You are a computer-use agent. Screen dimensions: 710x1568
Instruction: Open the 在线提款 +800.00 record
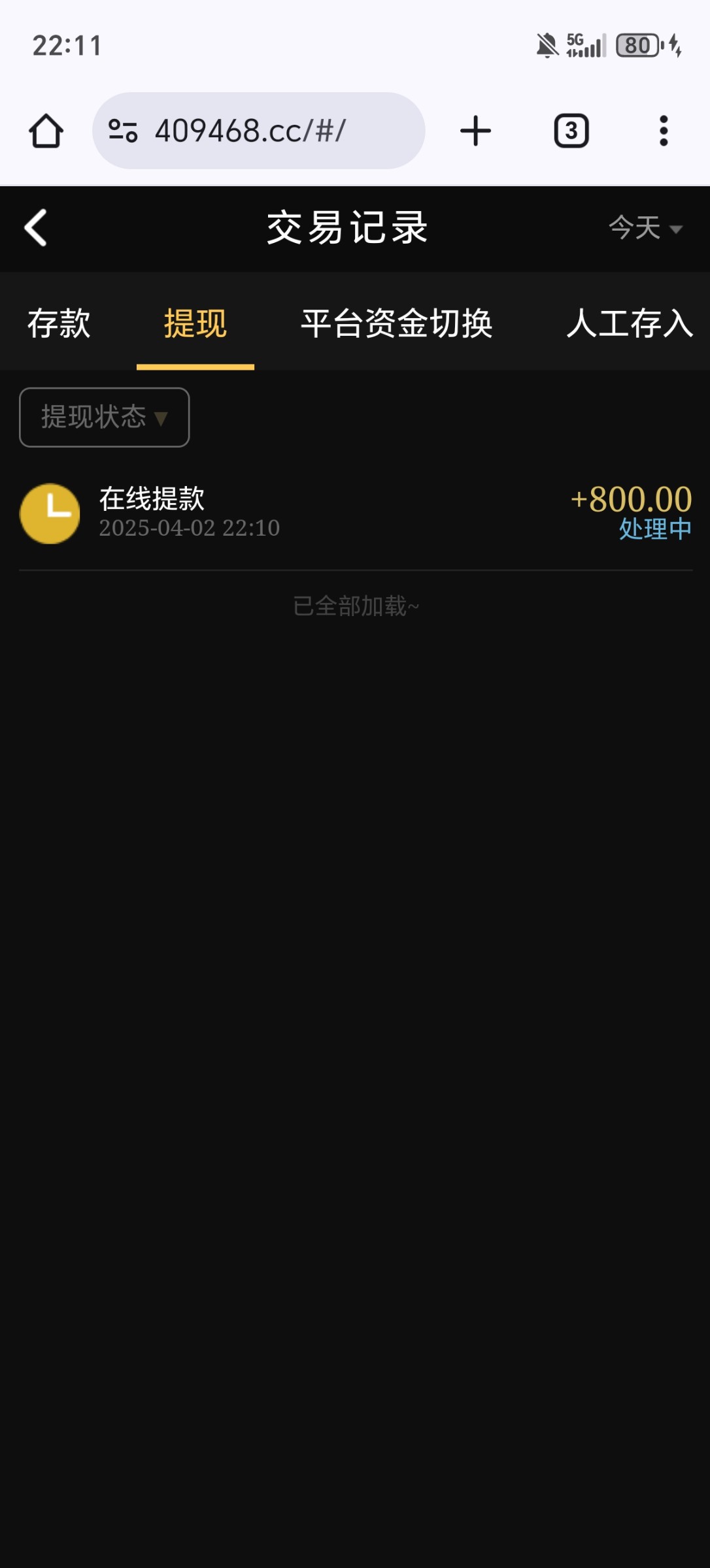tap(355, 513)
